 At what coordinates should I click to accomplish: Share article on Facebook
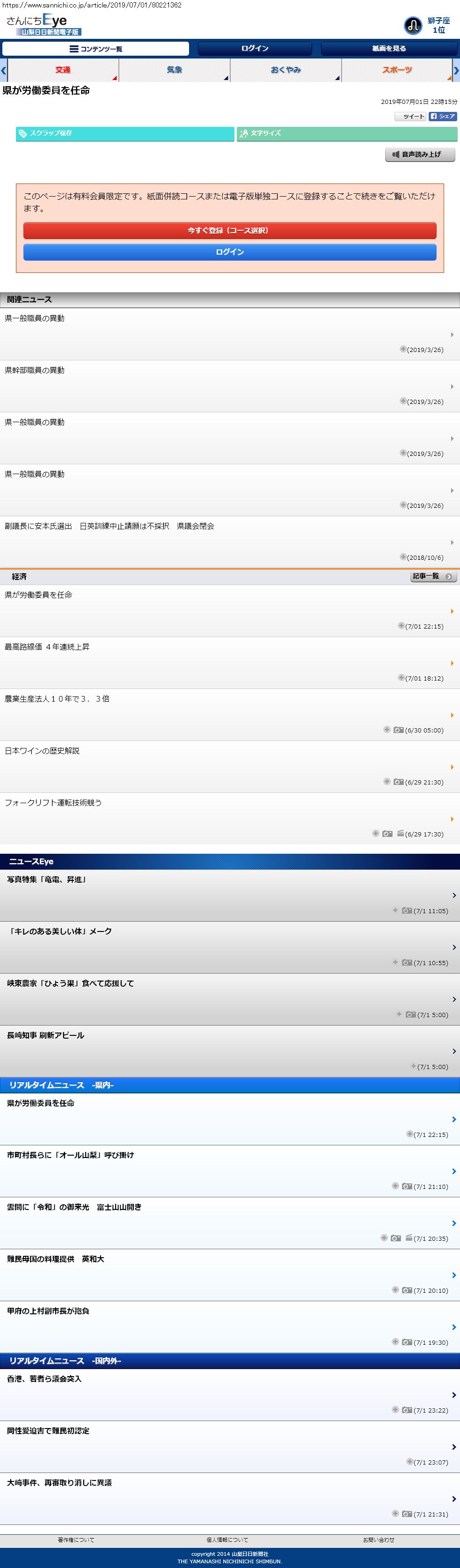point(443,116)
